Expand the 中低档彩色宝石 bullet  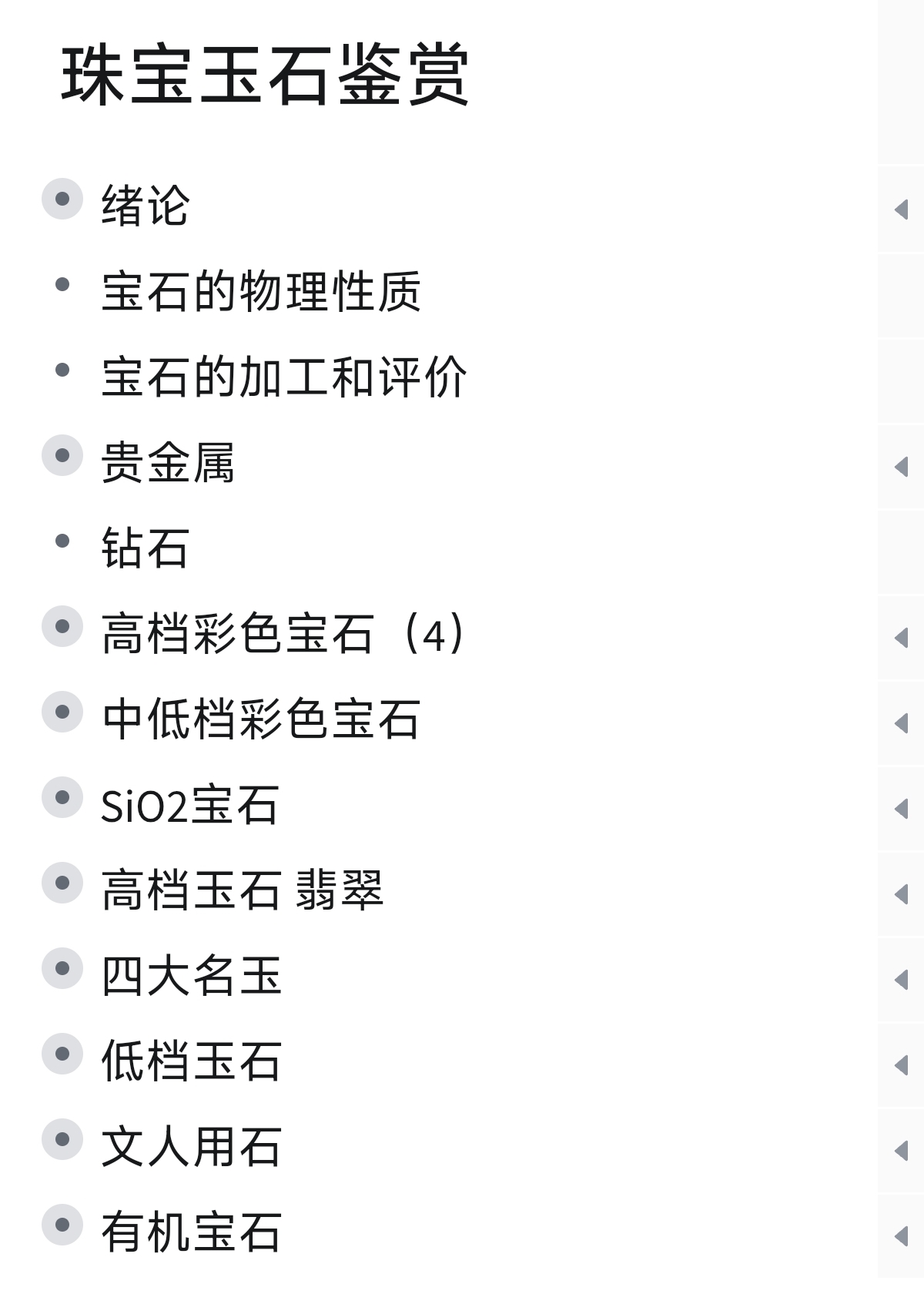pyautogui.click(x=62, y=712)
